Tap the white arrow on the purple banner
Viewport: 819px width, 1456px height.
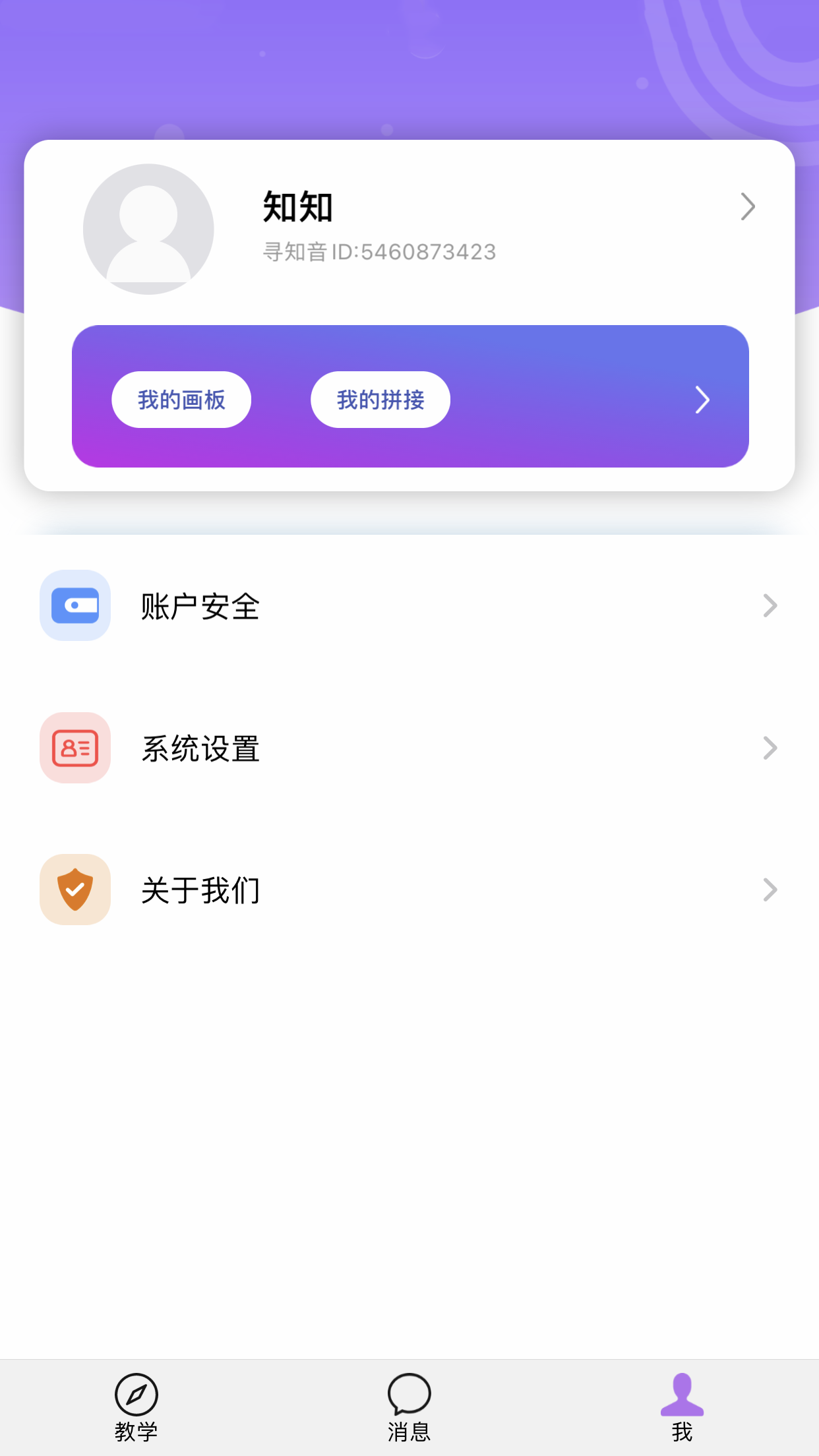coord(702,400)
